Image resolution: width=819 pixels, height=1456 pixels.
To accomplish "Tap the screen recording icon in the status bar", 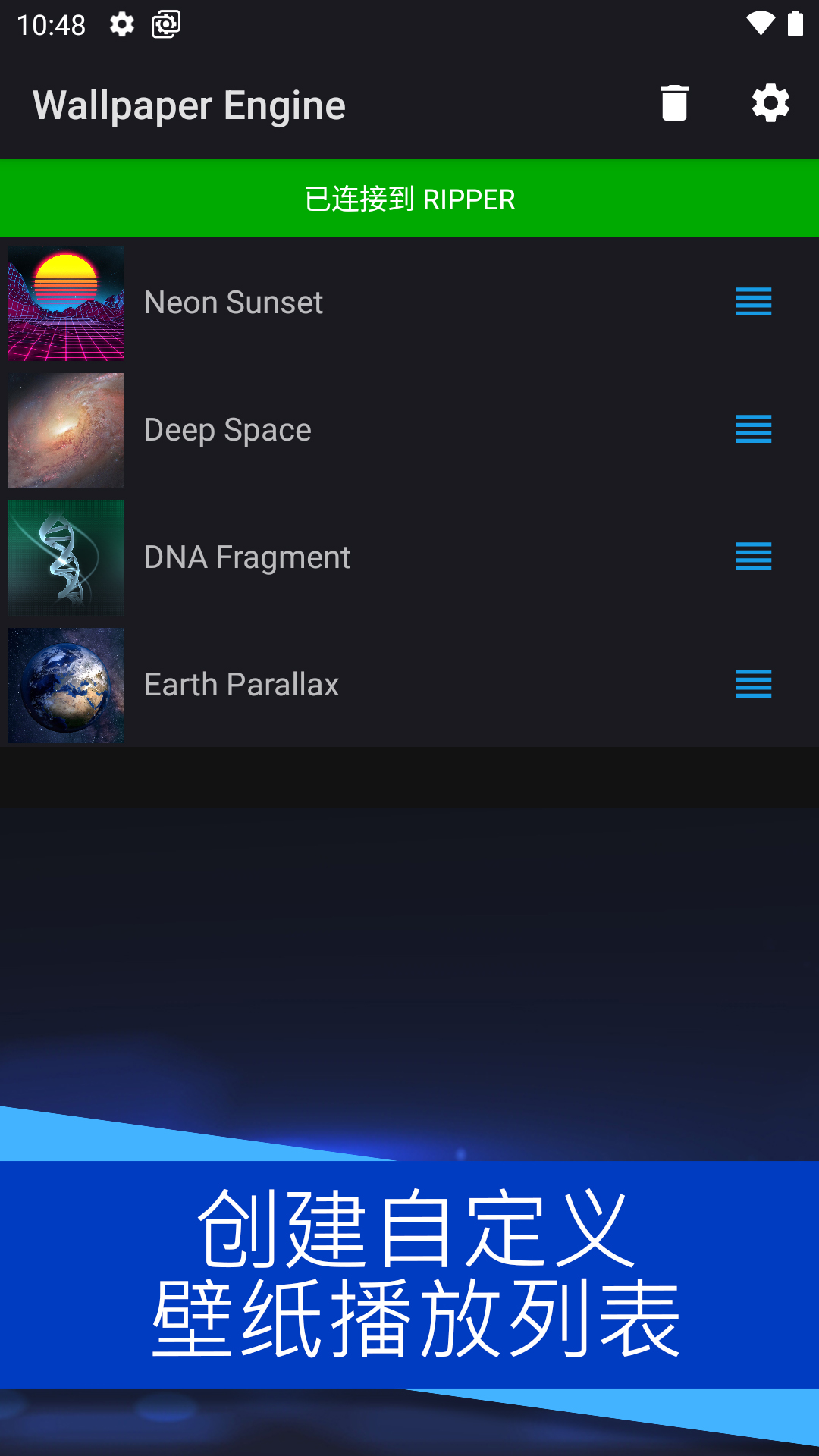I will [x=165, y=24].
